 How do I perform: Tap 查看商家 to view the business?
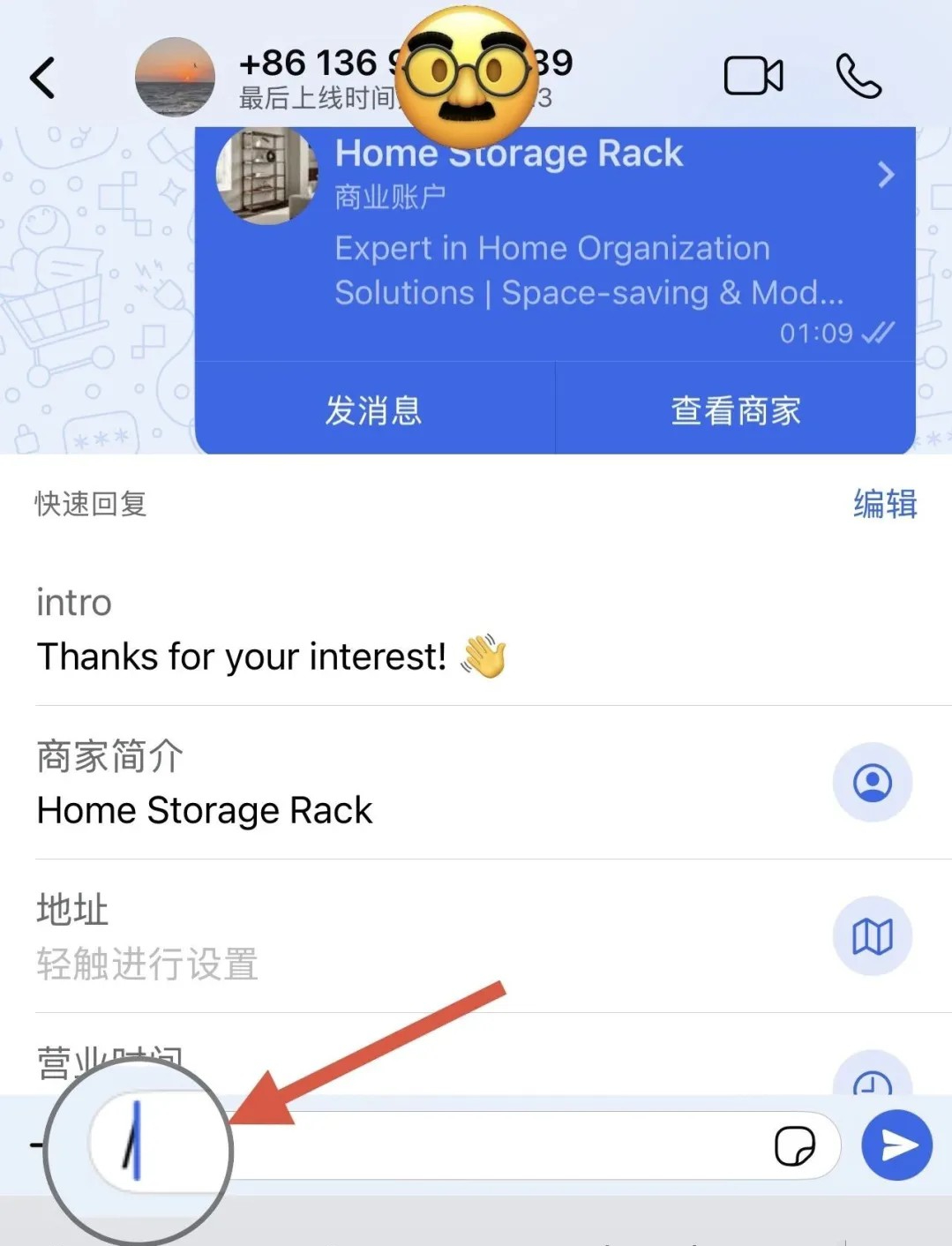pyautogui.click(x=736, y=409)
